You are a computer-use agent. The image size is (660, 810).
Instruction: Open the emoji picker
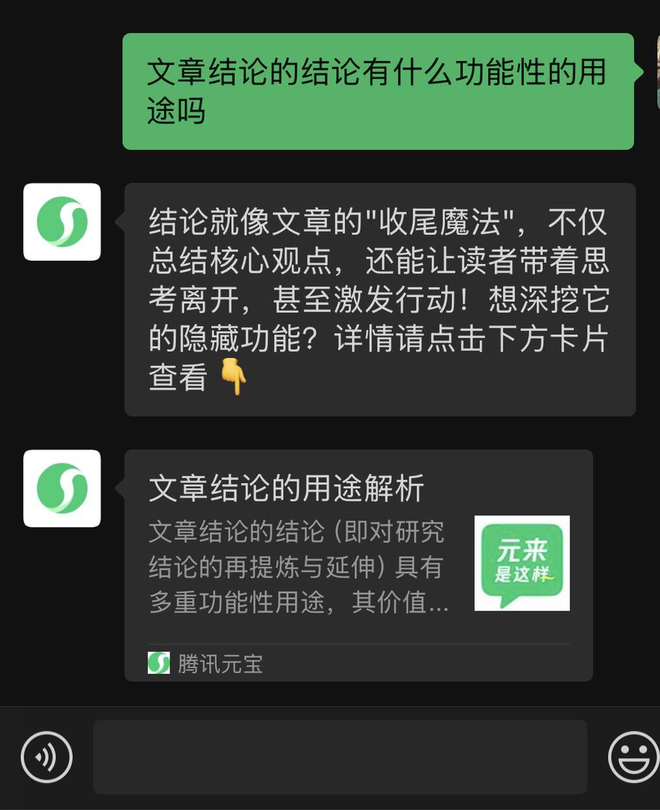pyautogui.click(x=633, y=756)
